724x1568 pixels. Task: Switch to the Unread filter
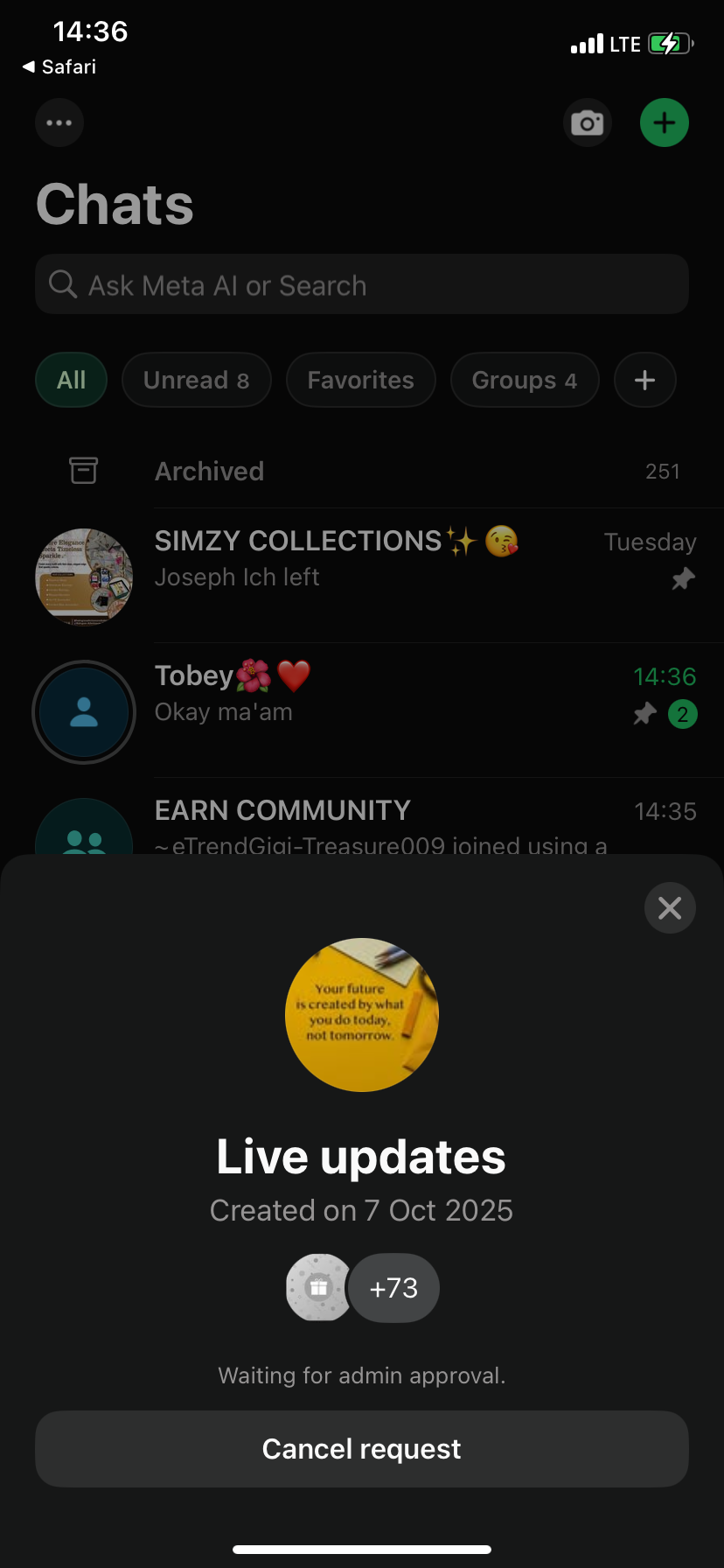[196, 381]
